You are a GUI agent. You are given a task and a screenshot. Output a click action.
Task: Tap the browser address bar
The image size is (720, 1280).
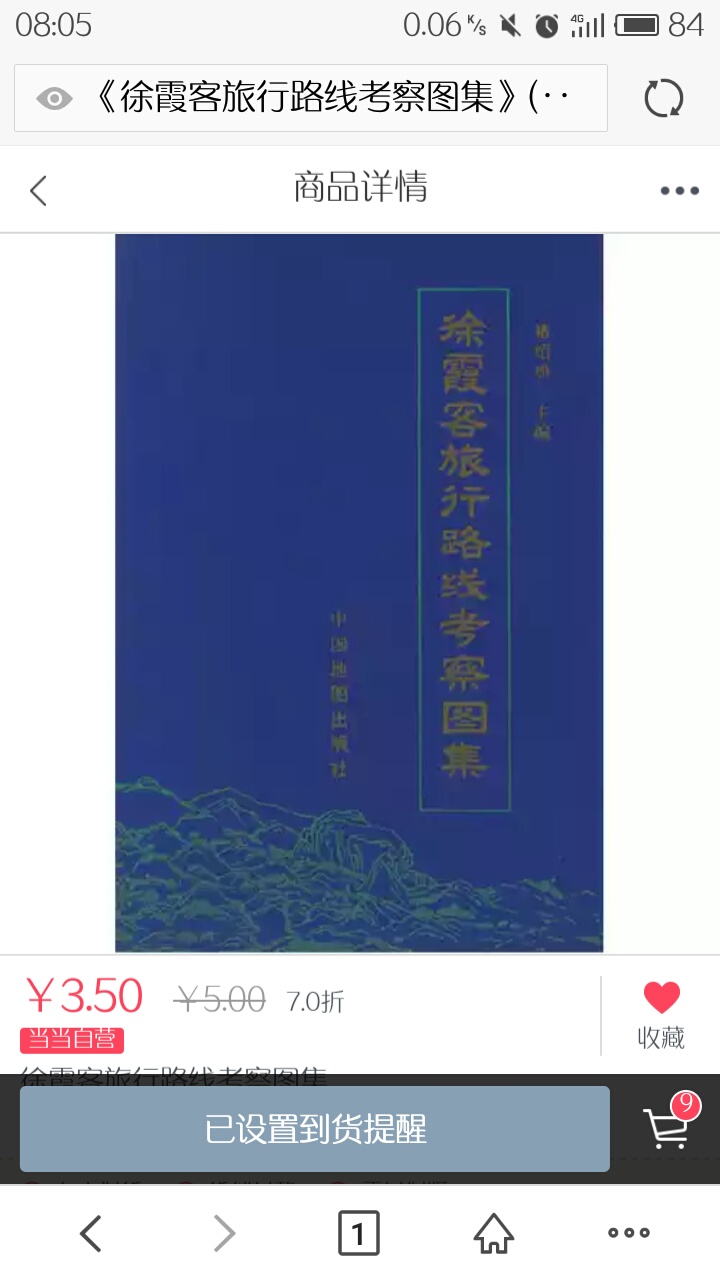click(x=310, y=98)
